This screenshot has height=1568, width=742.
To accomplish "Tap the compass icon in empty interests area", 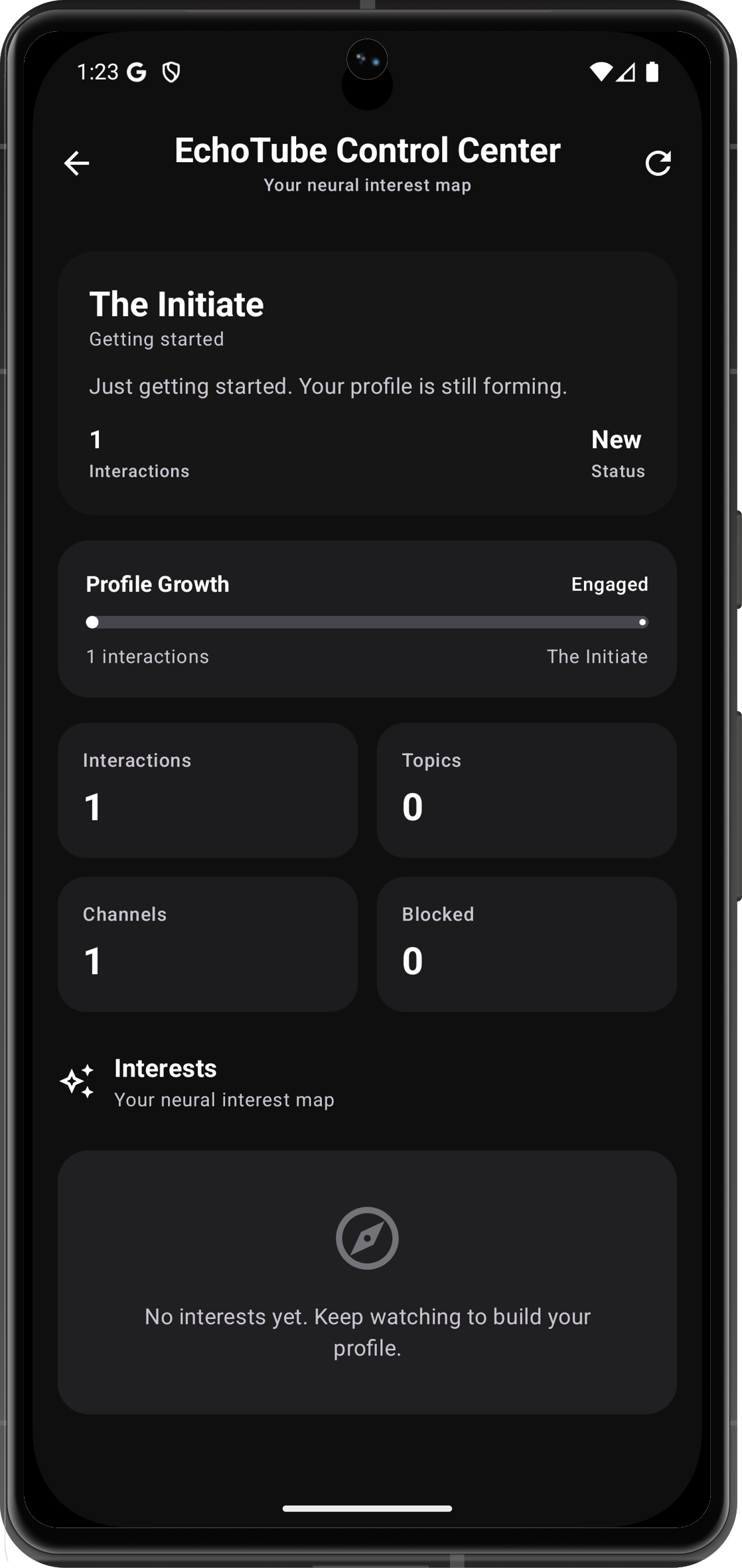I will point(367,1236).
